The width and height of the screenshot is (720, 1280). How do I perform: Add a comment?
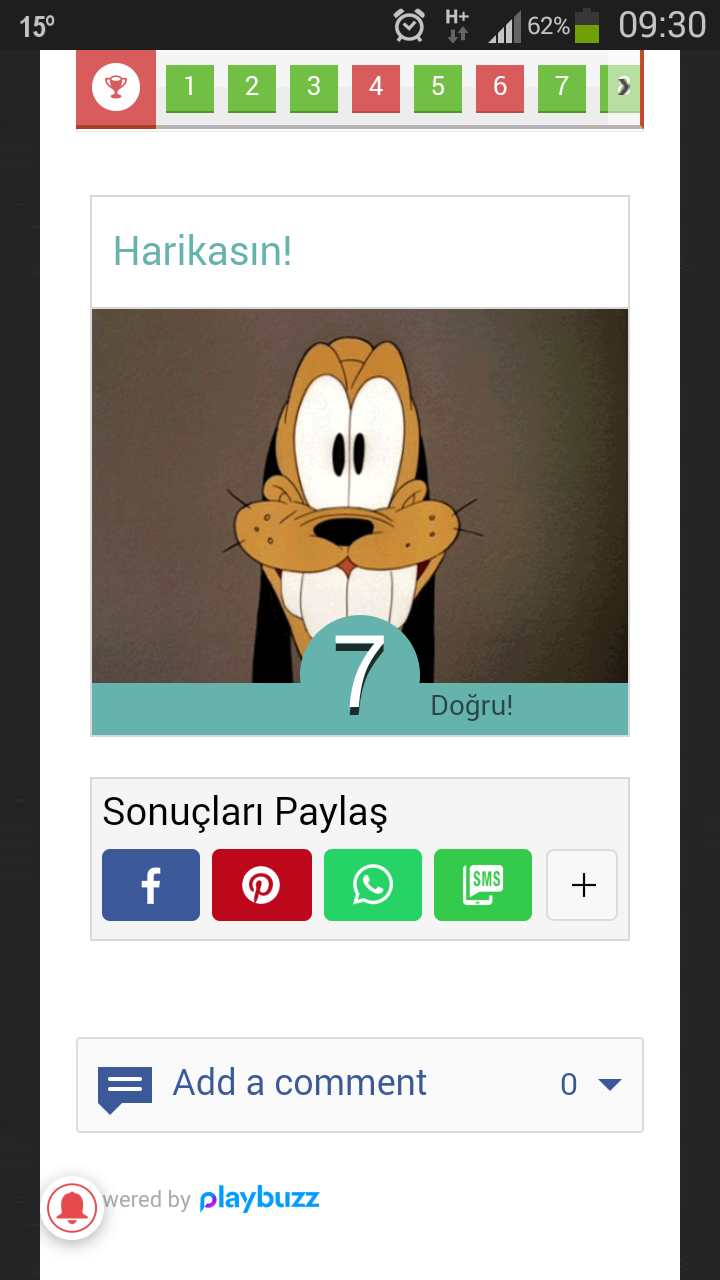point(300,1083)
